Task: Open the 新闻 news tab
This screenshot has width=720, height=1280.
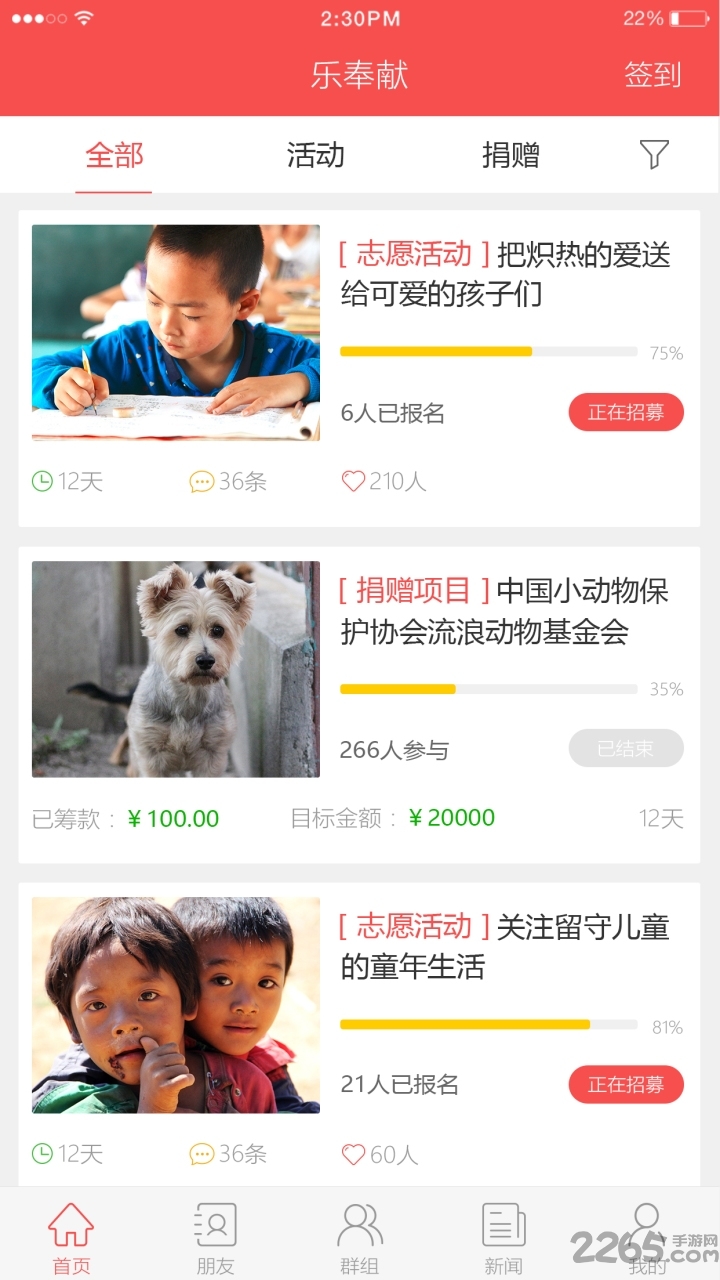Action: 503,1238
